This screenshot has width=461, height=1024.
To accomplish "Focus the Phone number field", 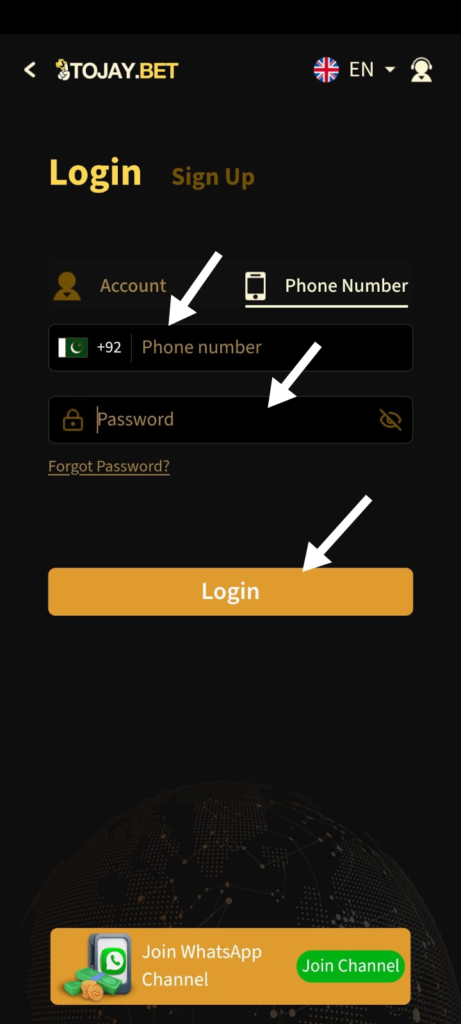I will click(271, 347).
